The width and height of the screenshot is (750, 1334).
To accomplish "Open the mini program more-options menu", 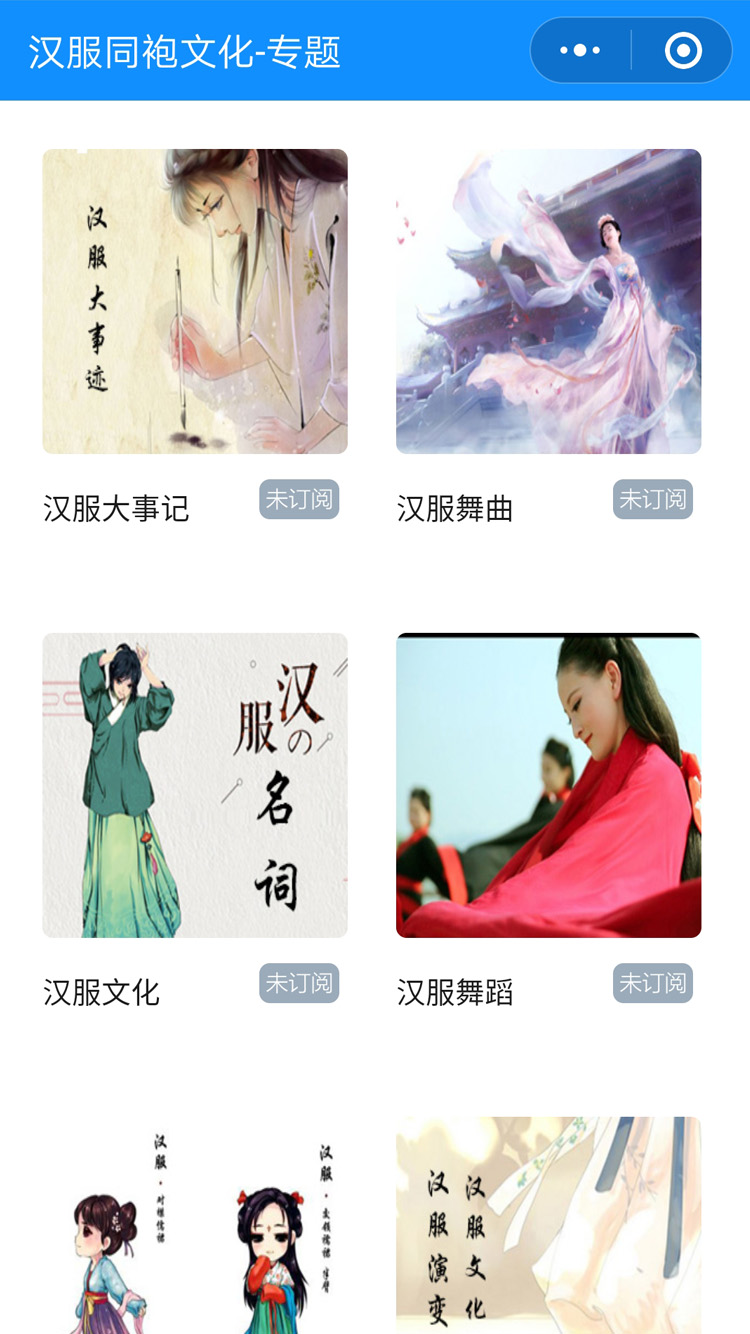I will click(x=580, y=50).
